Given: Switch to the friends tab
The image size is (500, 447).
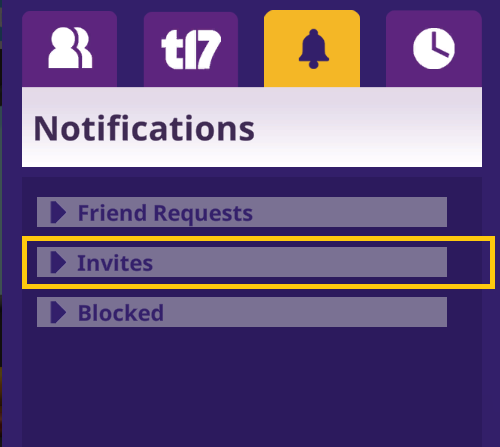Looking at the screenshot, I should [x=69, y=49].
